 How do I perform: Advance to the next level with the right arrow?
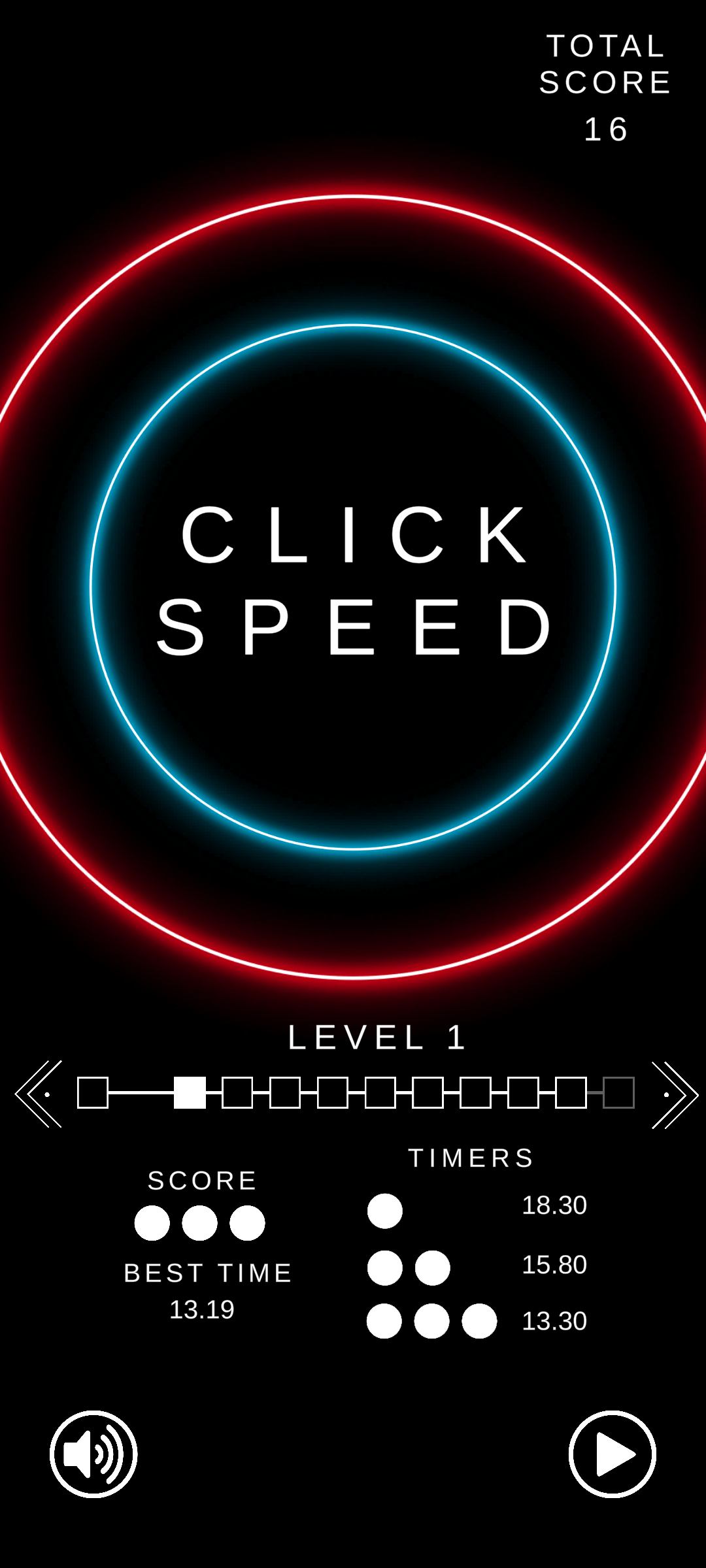coord(673,1094)
